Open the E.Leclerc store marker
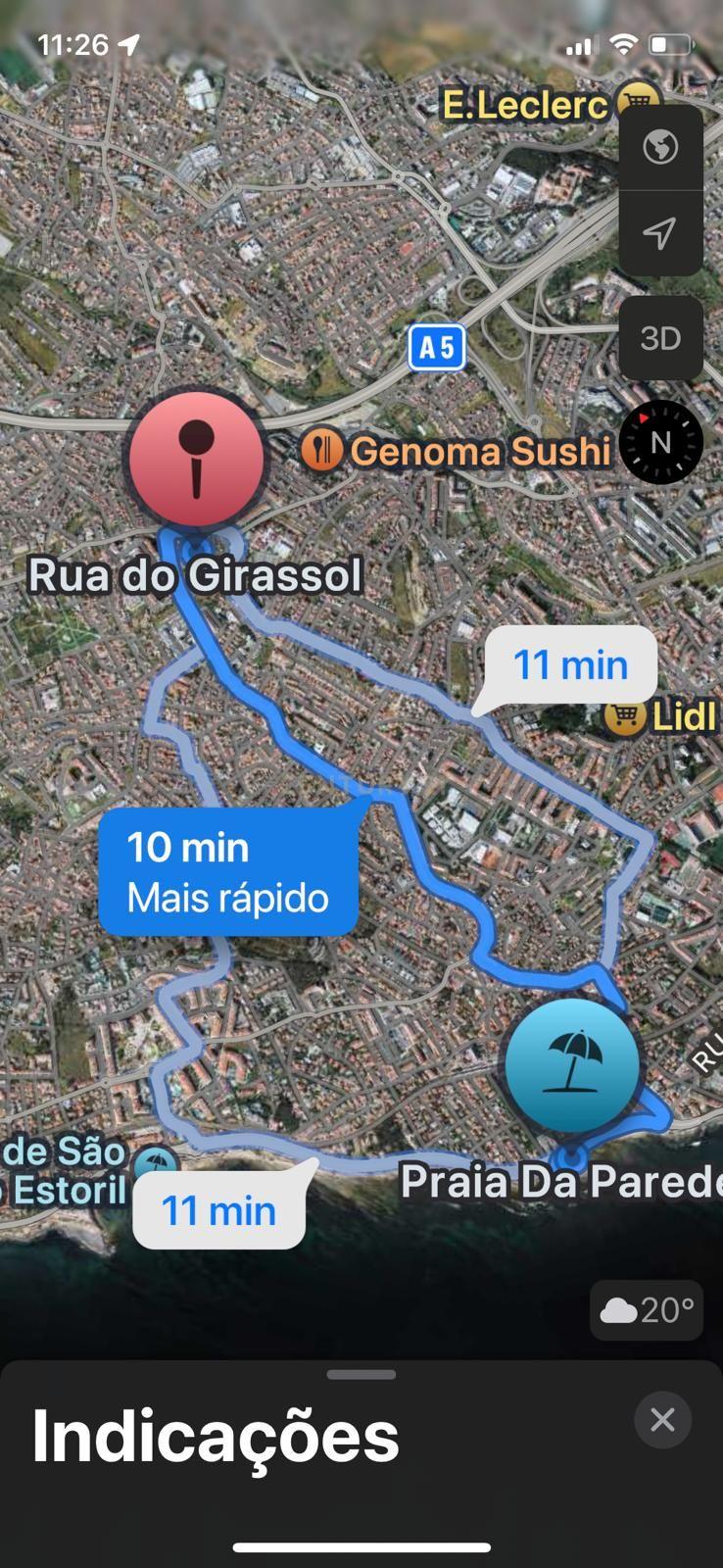Image resolution: width=723 pixels, height=1568 pixels. [x=637, y=100]
